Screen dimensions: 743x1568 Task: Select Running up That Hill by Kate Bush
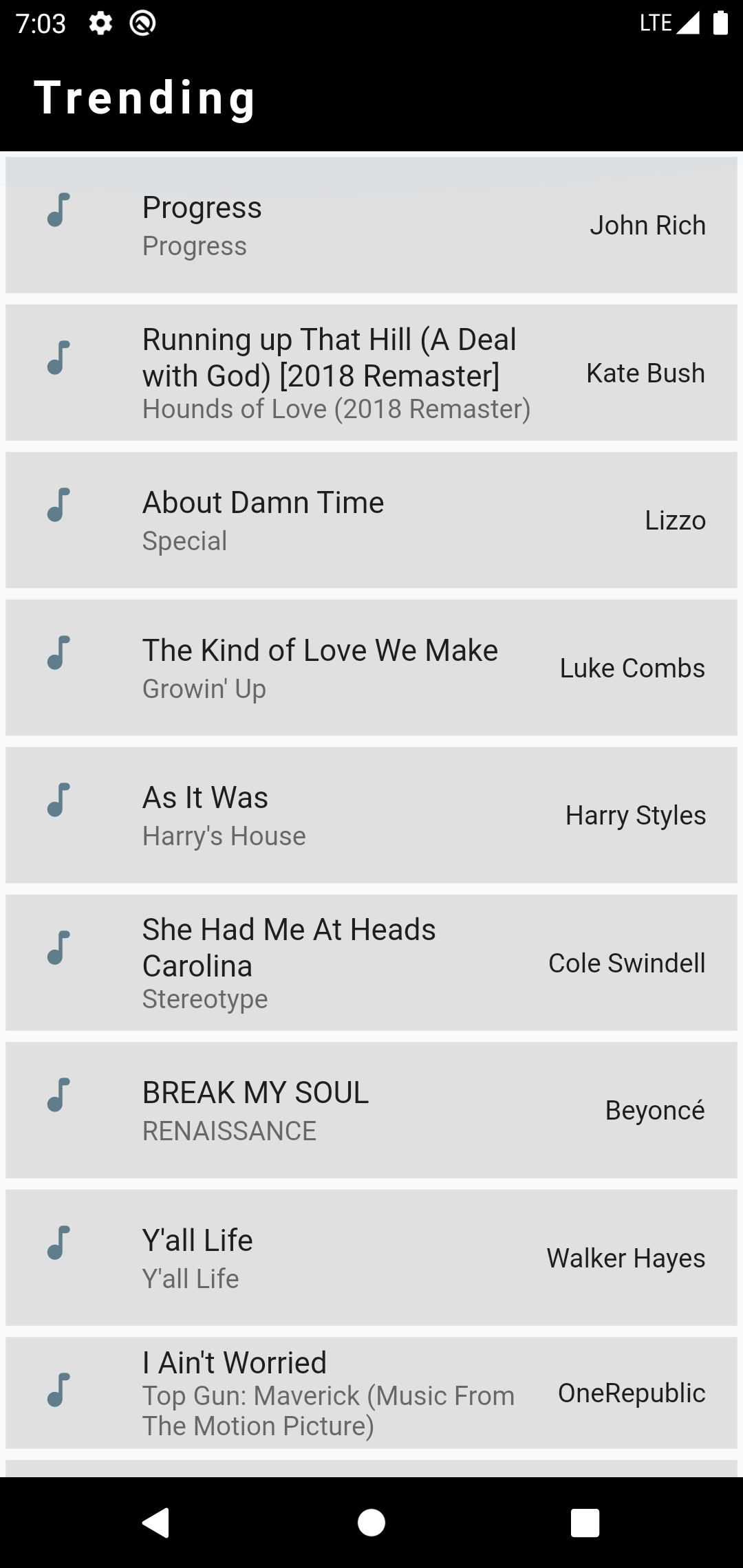tap(371, 373)
